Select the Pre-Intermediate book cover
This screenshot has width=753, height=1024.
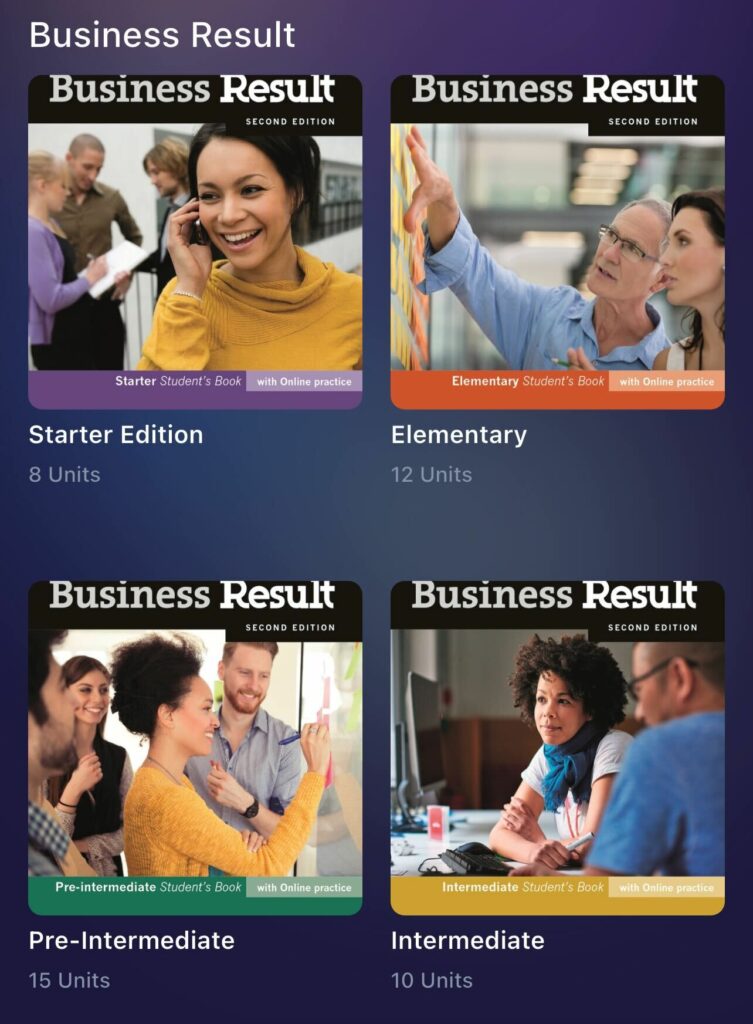pos(195,747)
